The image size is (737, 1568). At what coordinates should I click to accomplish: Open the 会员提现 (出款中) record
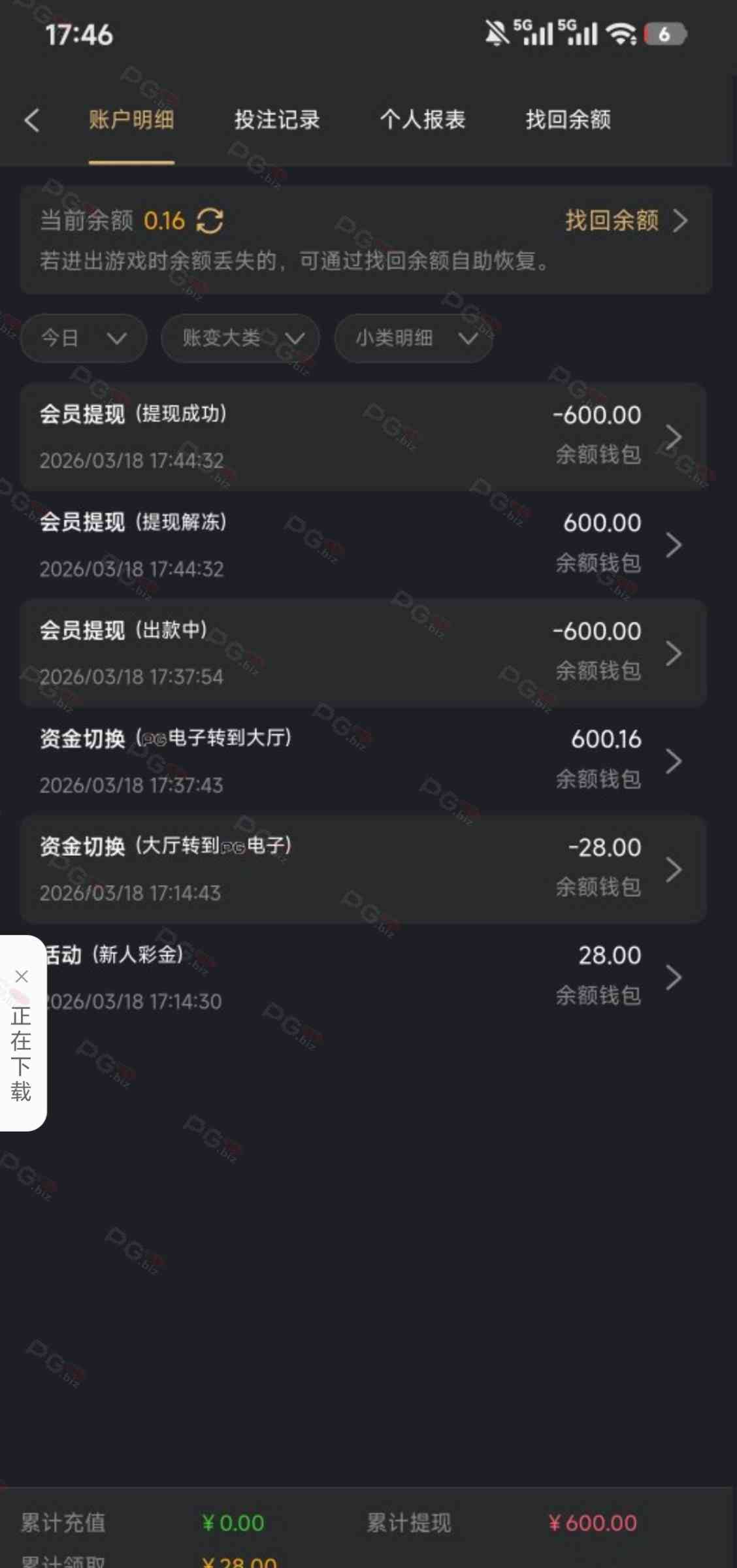click(363, 653)
